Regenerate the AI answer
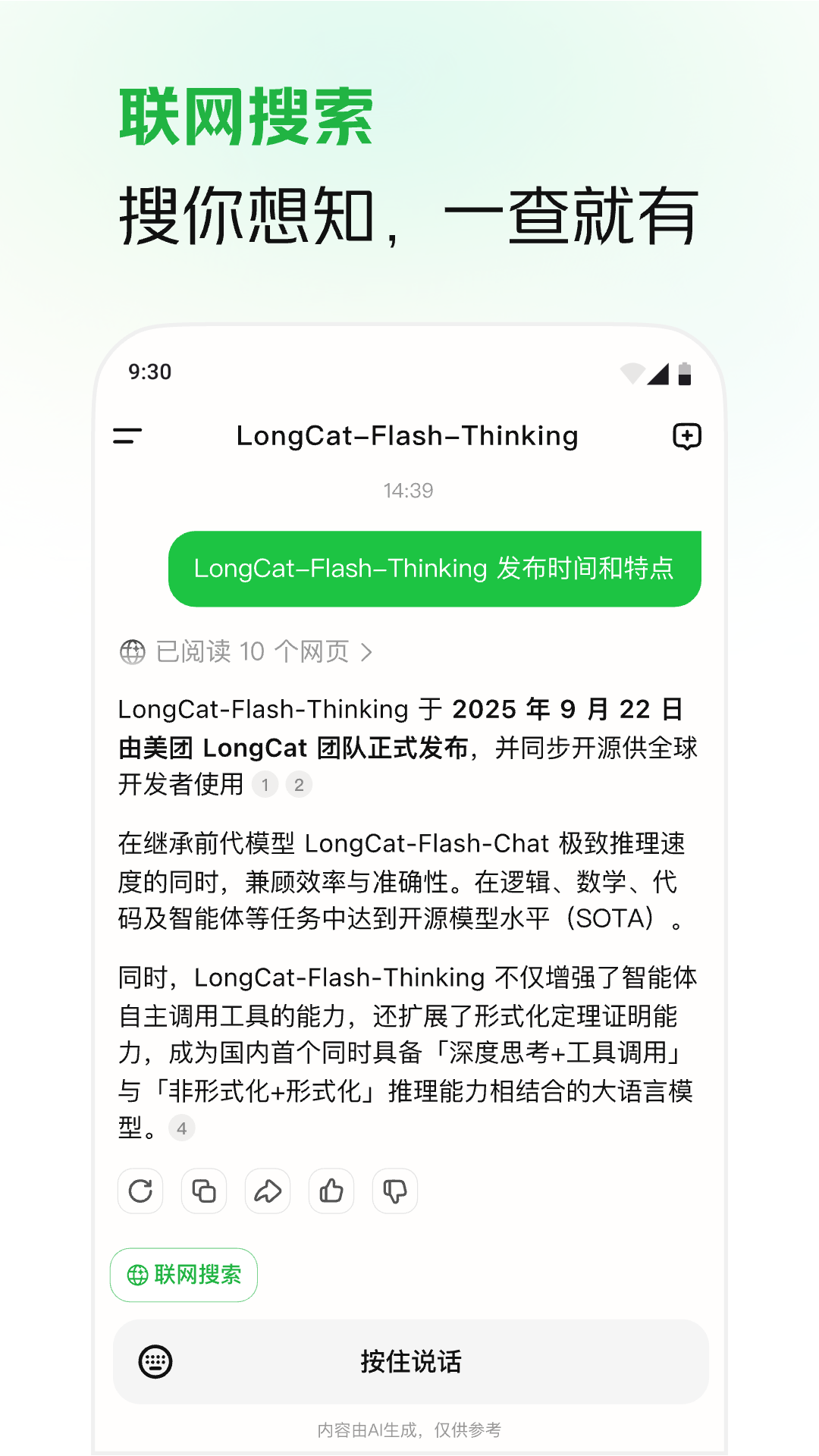Screen dimensions: 819x1456 tap(140, 1191)
